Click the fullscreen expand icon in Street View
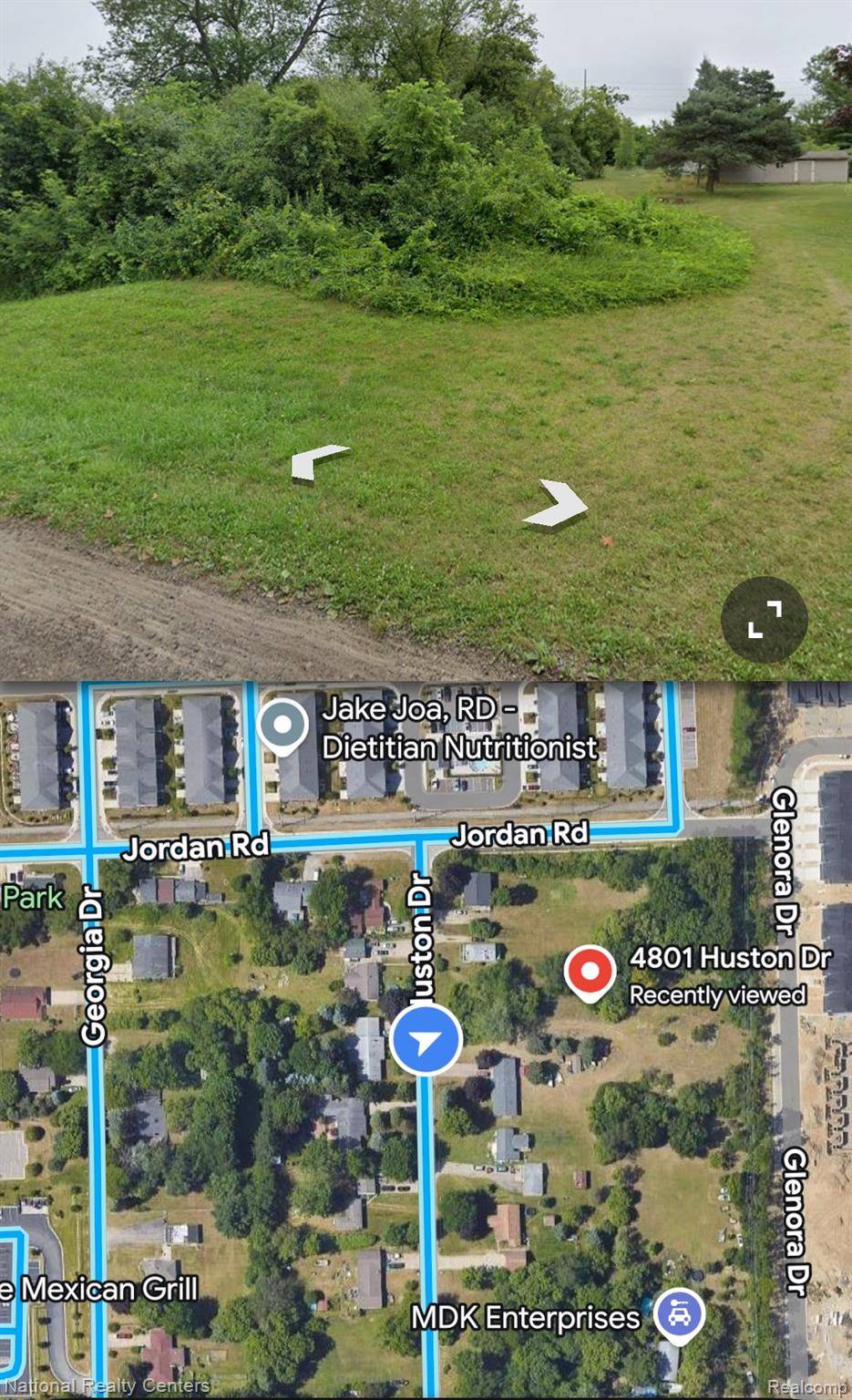 coord(764,618)
